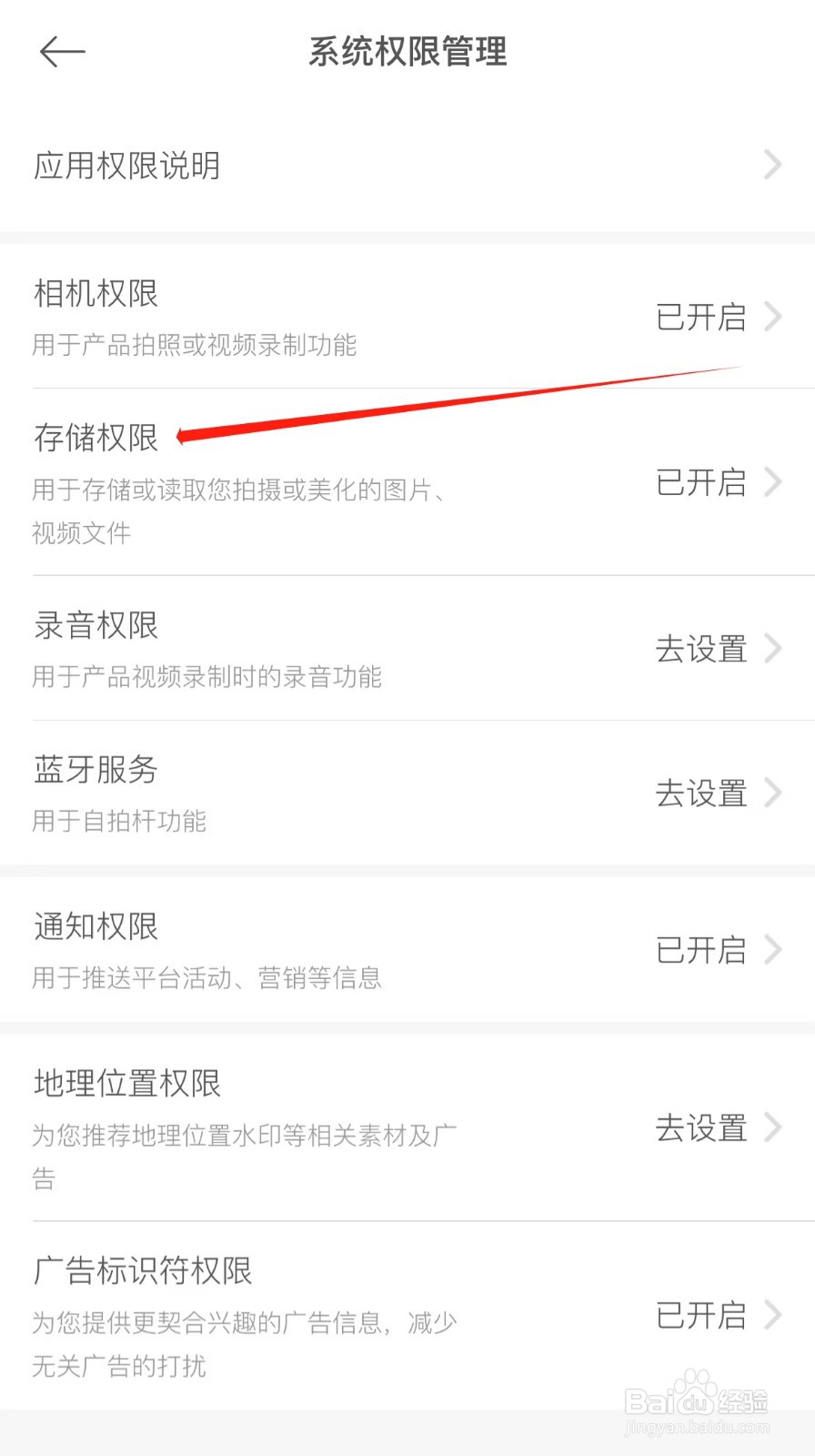This screenshot has height=1456, width=815.
Task: Expand the chevron on the location permission row
Action: (x=774, y=1128)
